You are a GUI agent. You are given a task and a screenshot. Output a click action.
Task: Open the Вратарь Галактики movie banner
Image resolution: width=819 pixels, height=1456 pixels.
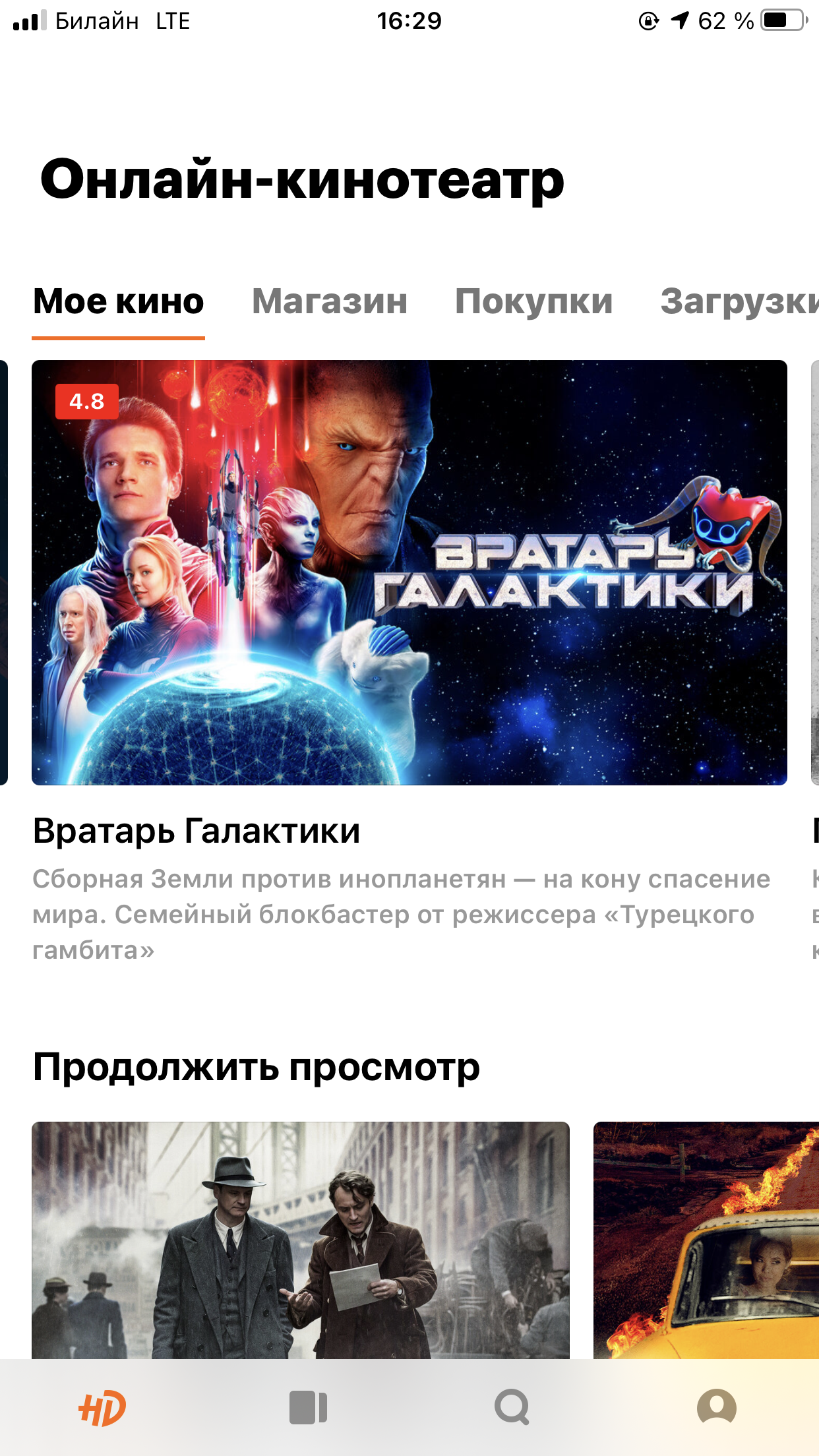(x=409, y=572)
